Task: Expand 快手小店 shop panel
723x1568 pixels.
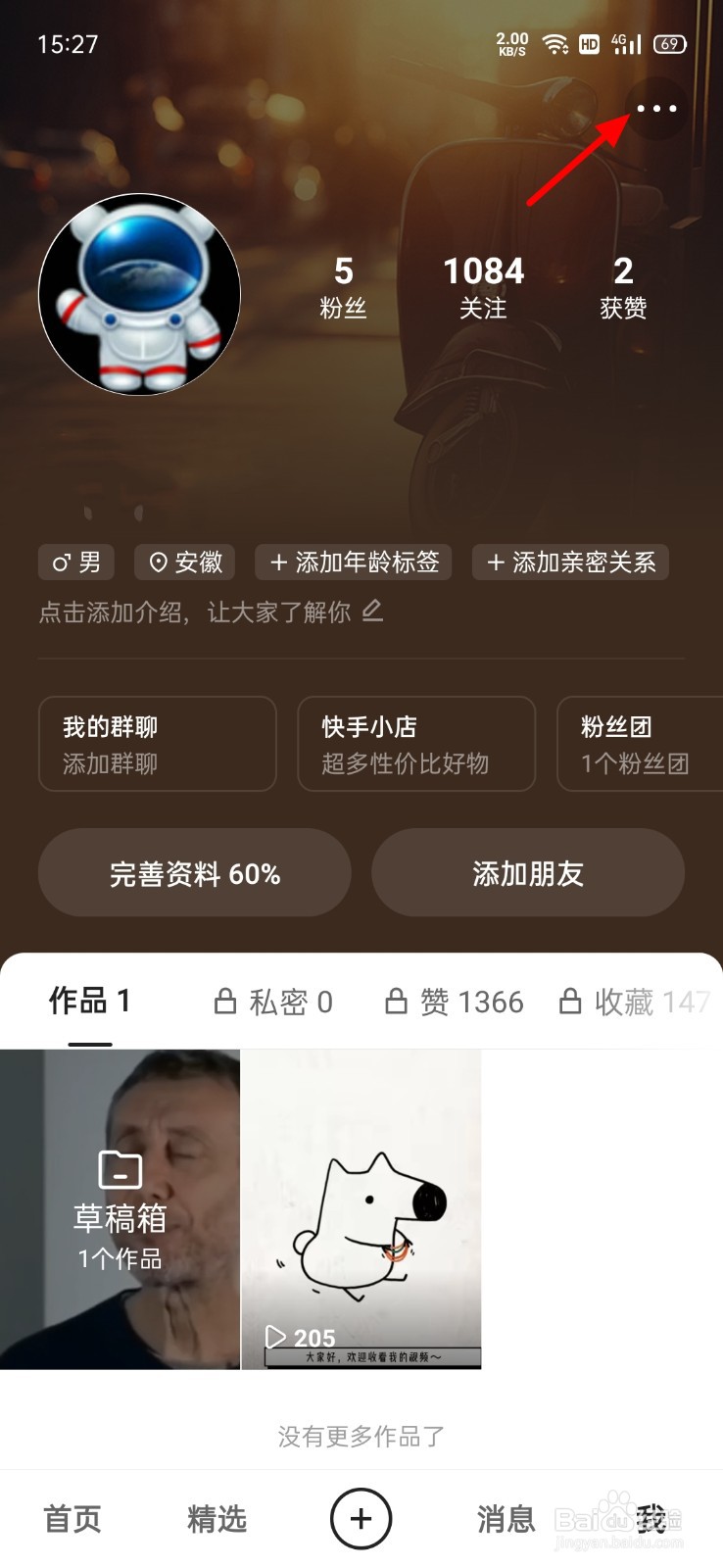Action: pyautogui.click(x=415, y=744)
